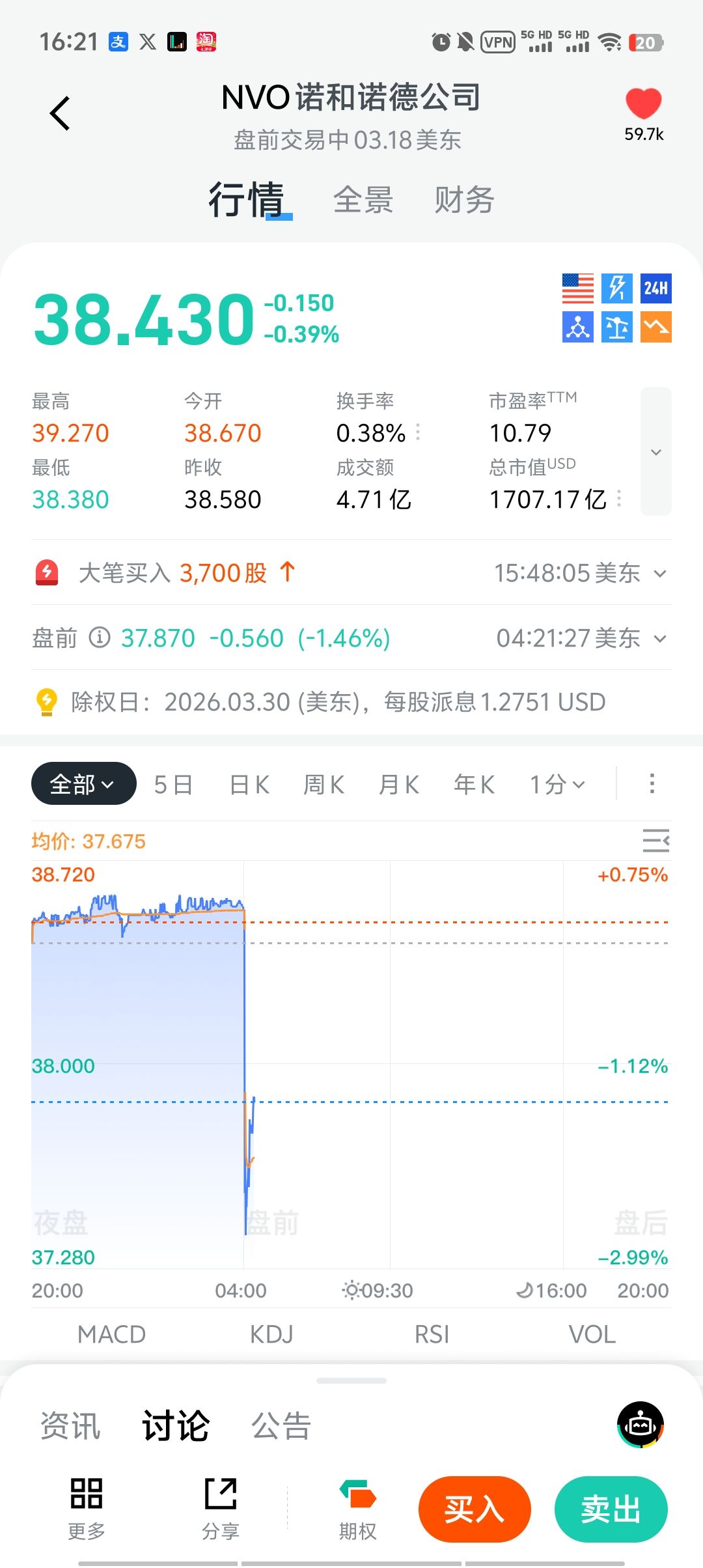Switch chart to 月K

(x=399, y=785)
